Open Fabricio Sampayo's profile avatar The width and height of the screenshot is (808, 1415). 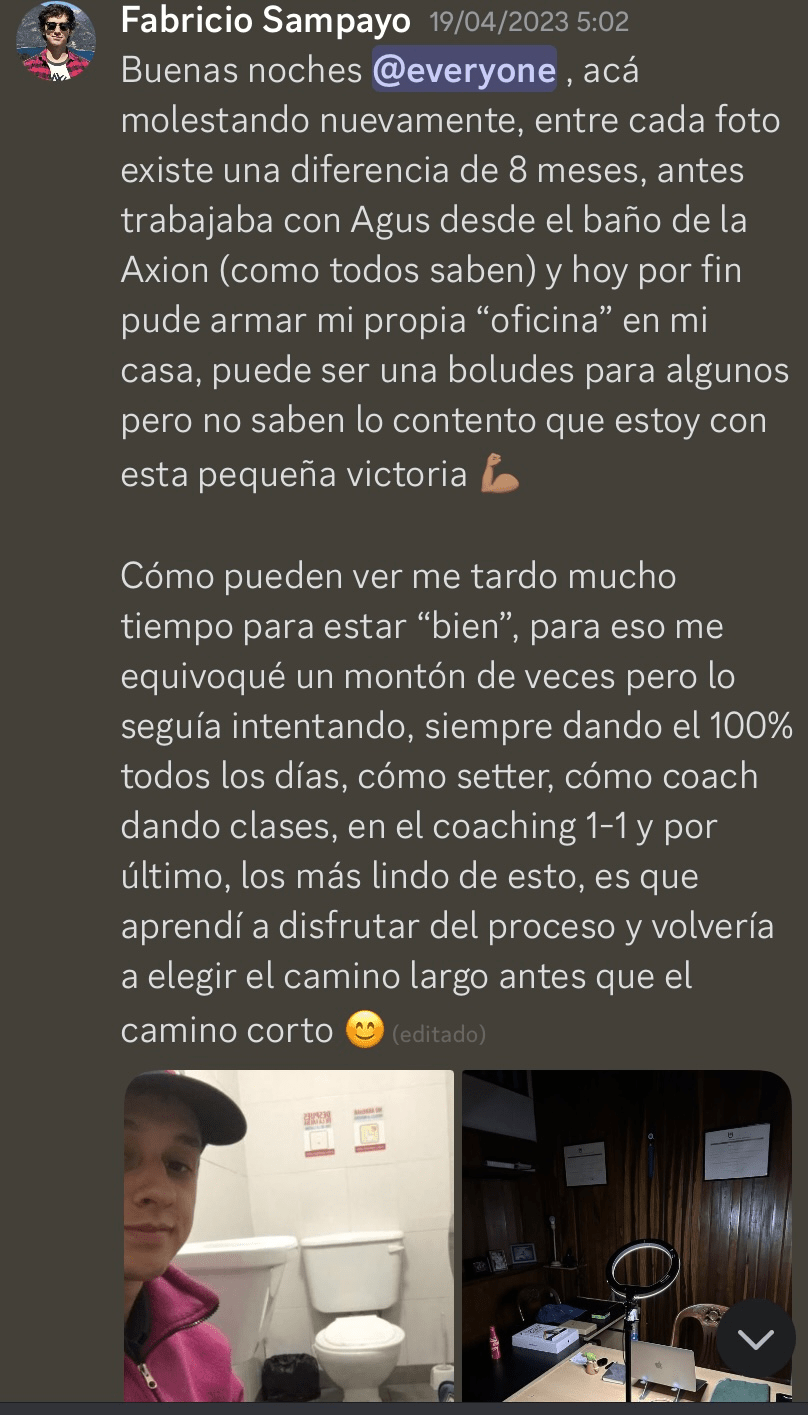(x=56, y=41)
